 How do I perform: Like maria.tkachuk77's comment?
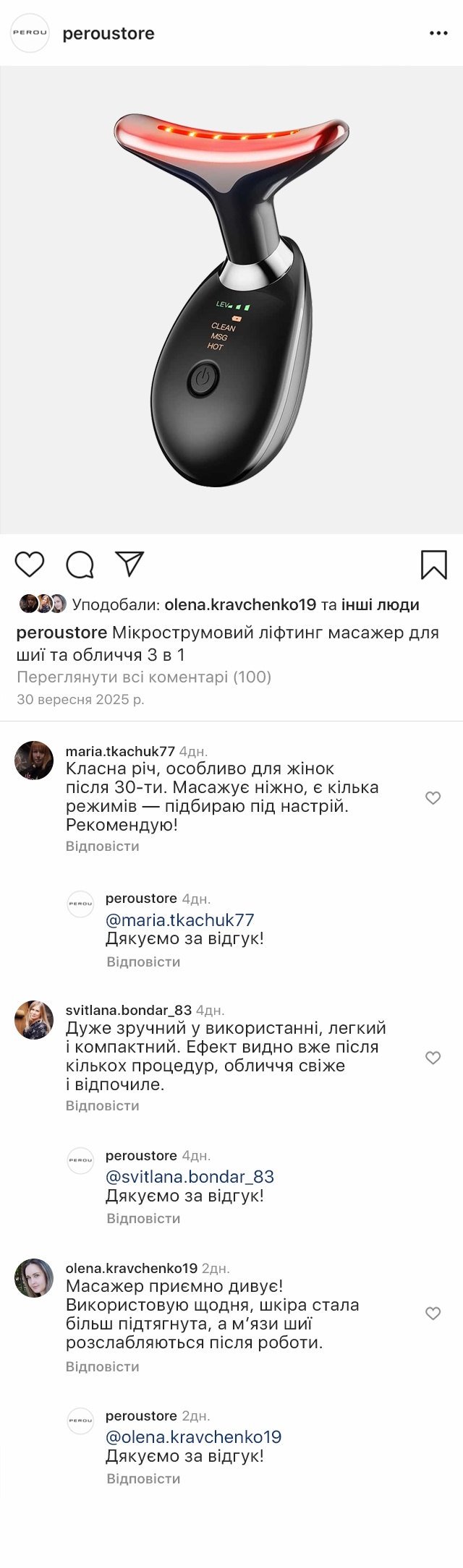[x=433, y=797]
